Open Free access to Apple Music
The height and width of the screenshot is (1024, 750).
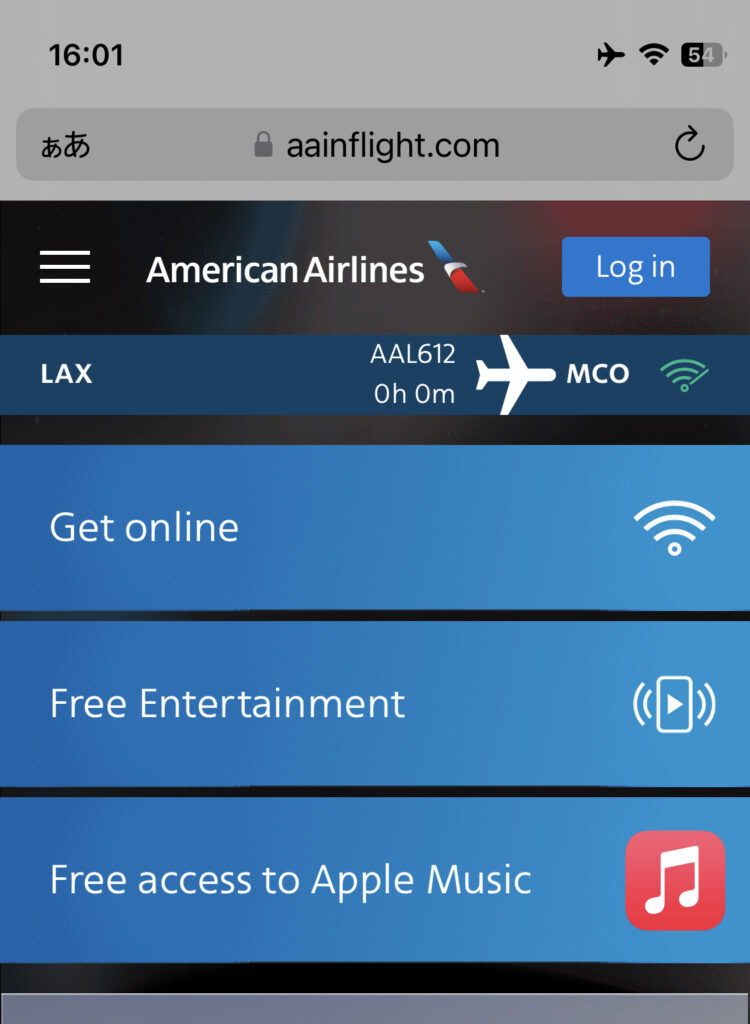coord(374,880)
